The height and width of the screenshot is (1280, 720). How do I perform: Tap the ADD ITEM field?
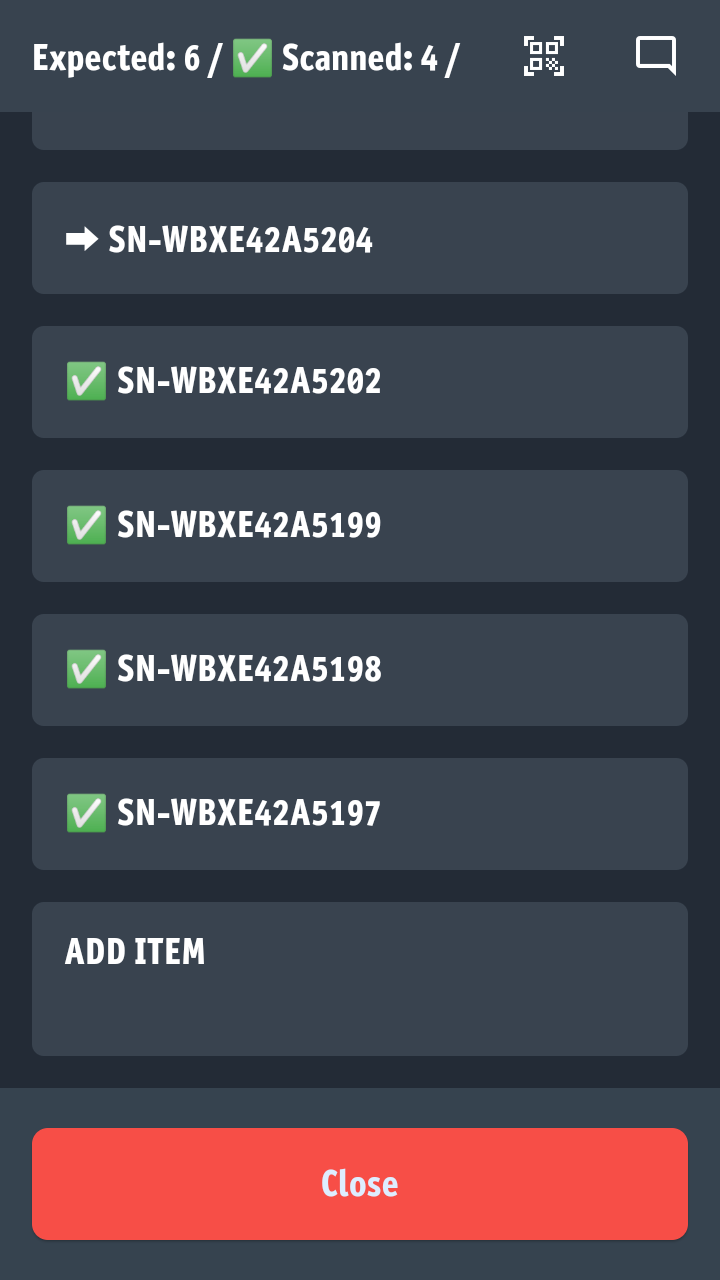(x=360, y=979)
